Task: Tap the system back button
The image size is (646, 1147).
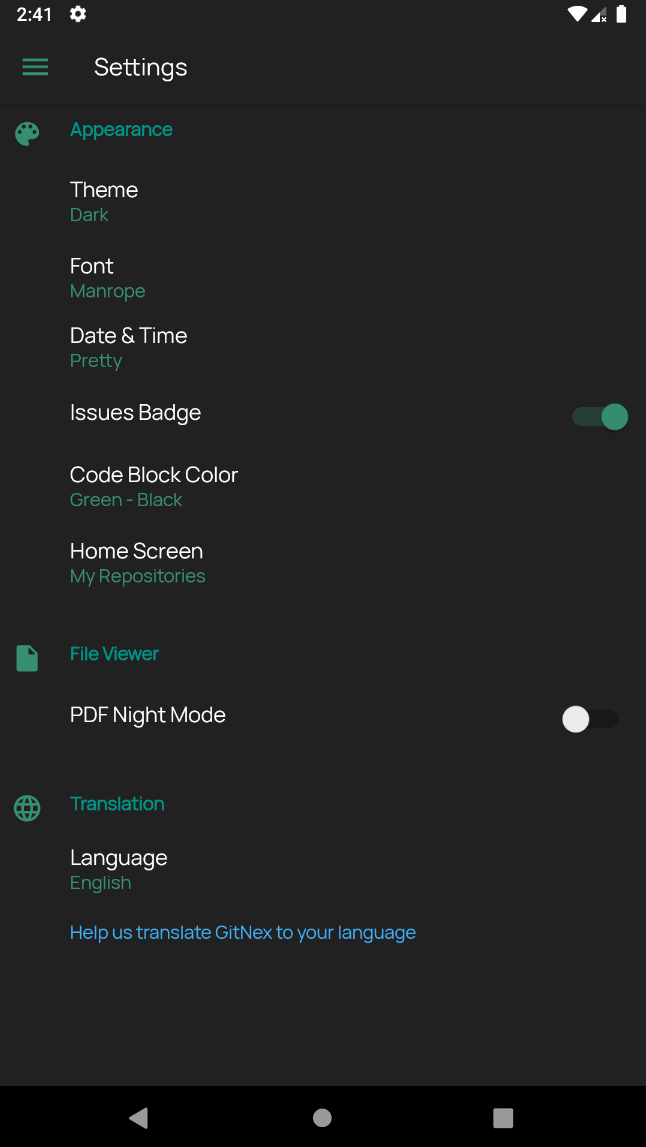Action: 139,1117
